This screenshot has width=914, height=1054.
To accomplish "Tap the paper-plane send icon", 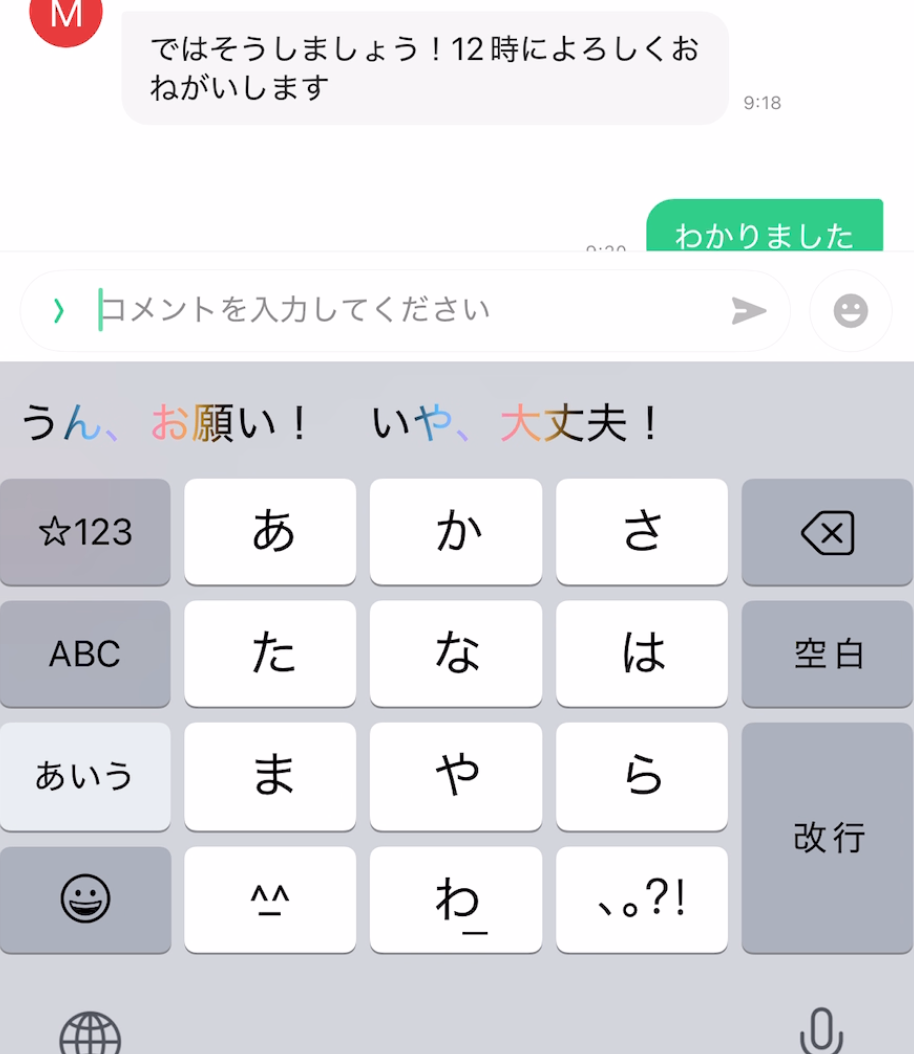I will pyautogui.click(x=749, y=311).
